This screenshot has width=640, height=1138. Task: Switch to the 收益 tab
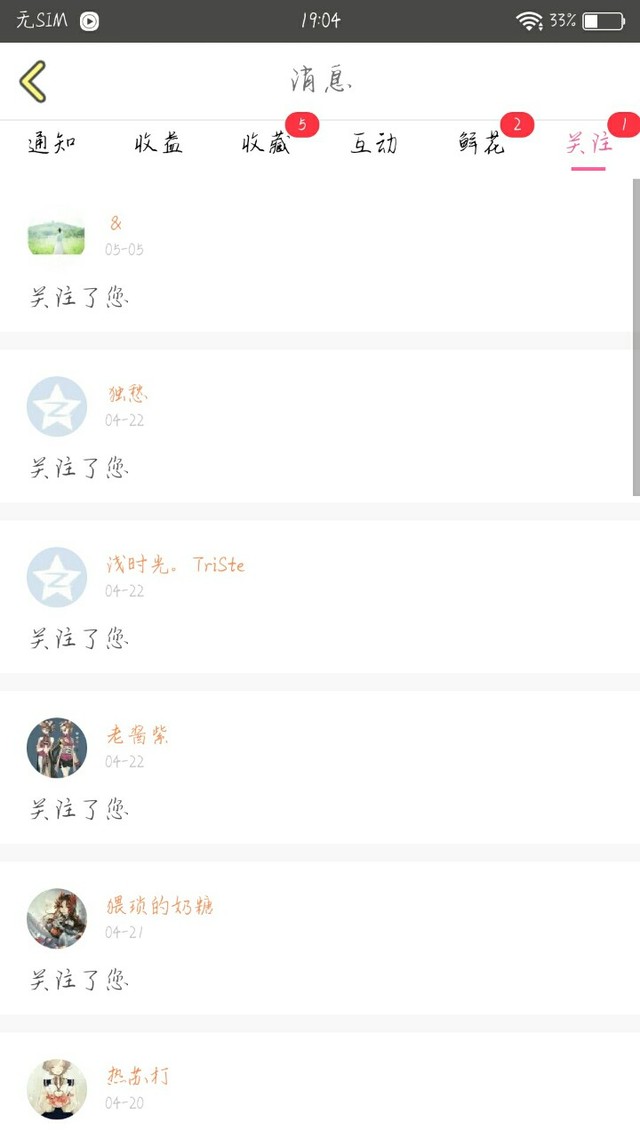pos(159,144)
